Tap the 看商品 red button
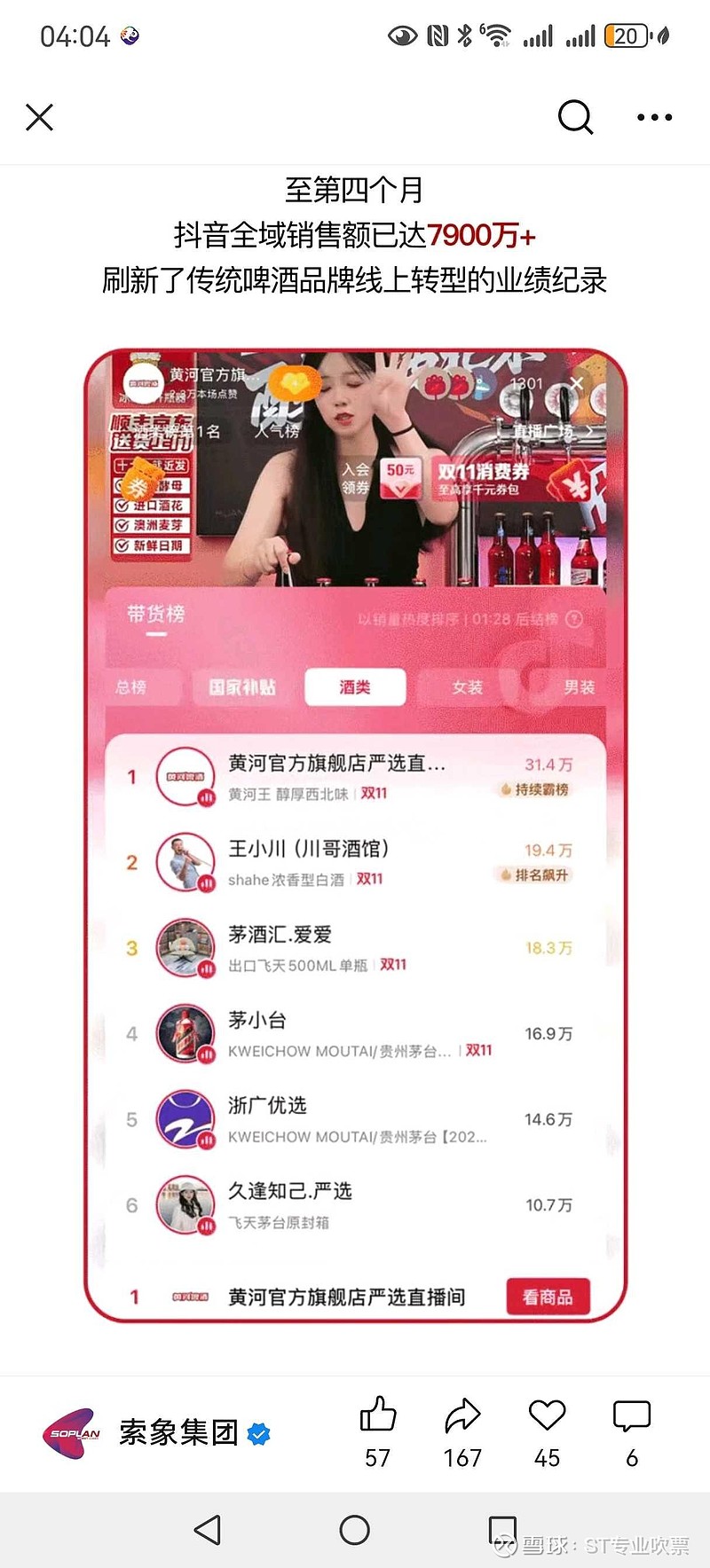Image resolution: width=710 pixels, height=1568 pixels. click(x=548, y=1296)
